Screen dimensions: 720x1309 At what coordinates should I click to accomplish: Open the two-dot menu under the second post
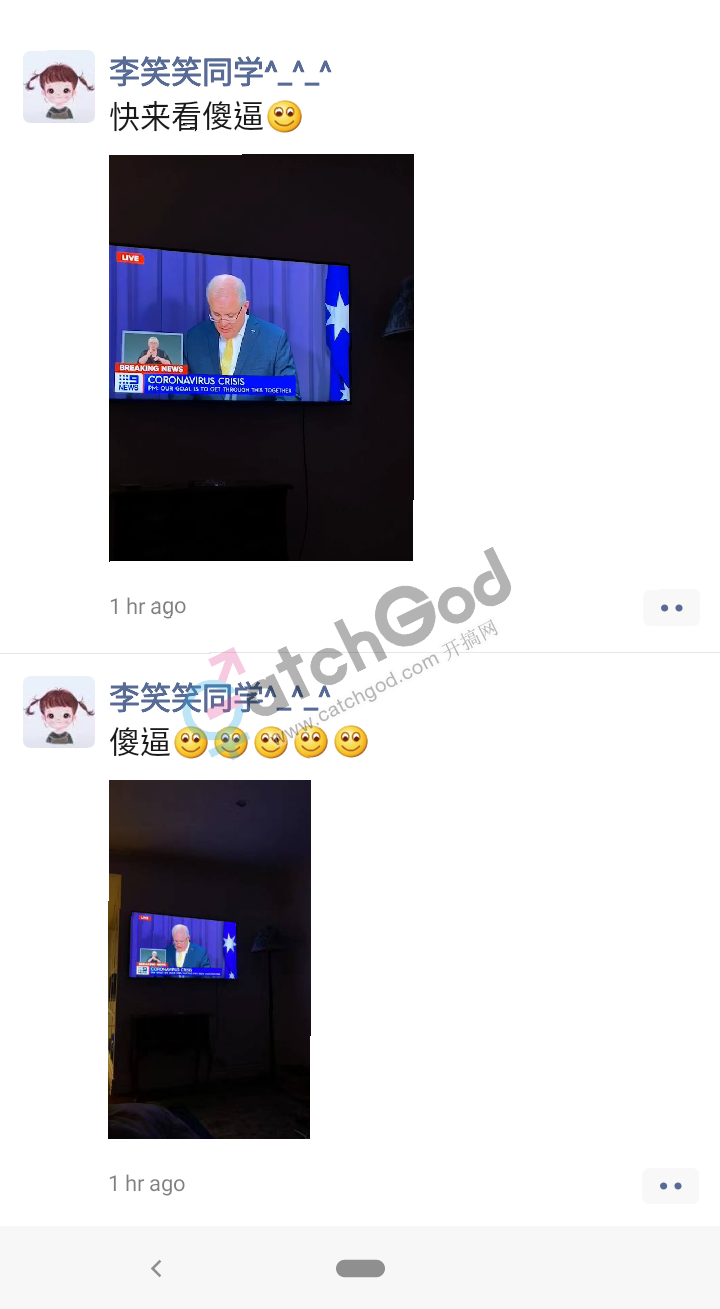click(670, 1186)
